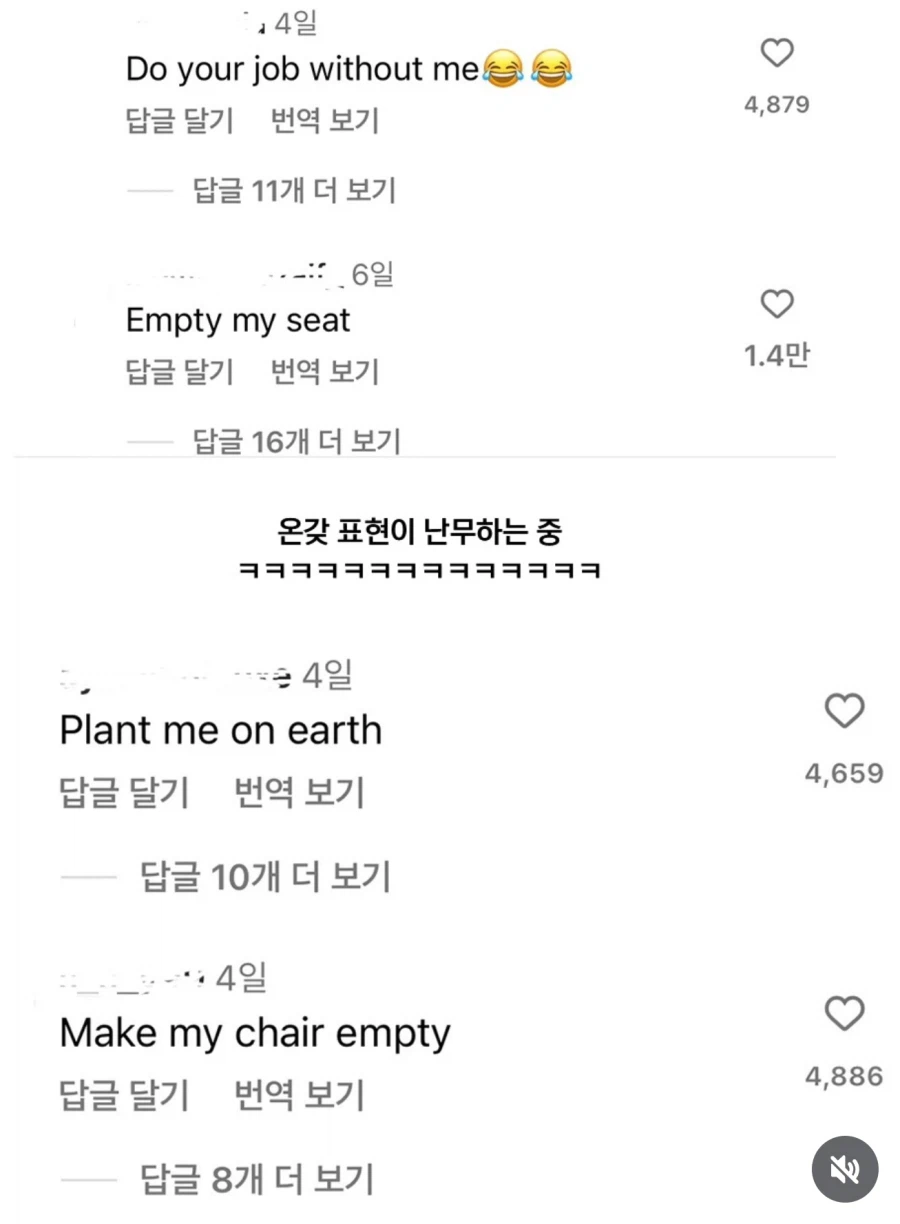The width and height of the screenshot is (900, 1224).
Task: Toggle like on the comment with 4,886 likes
Action: [x=845, y=1015]
